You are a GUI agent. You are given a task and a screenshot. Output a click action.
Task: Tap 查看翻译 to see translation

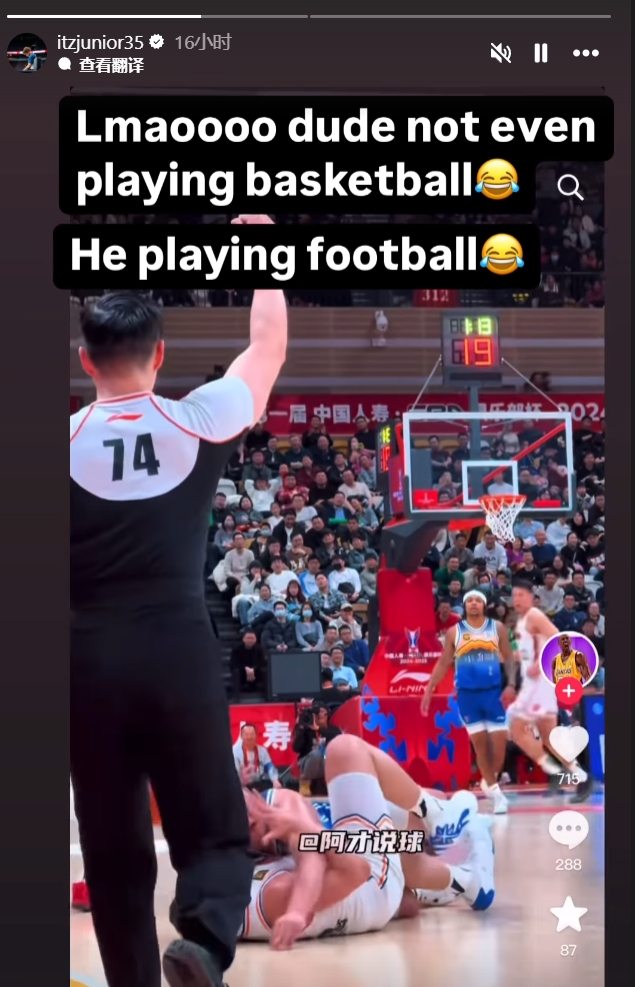pos(110,65)
